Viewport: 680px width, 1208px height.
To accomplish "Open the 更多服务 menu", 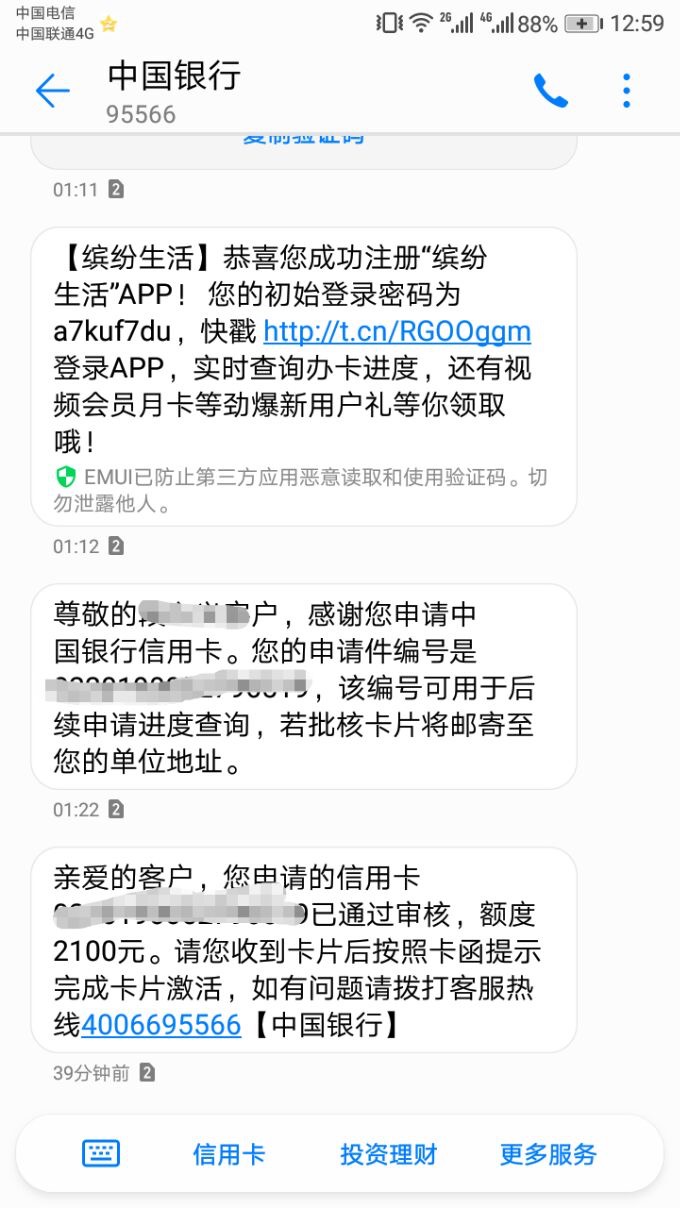I will (548, 1154).
